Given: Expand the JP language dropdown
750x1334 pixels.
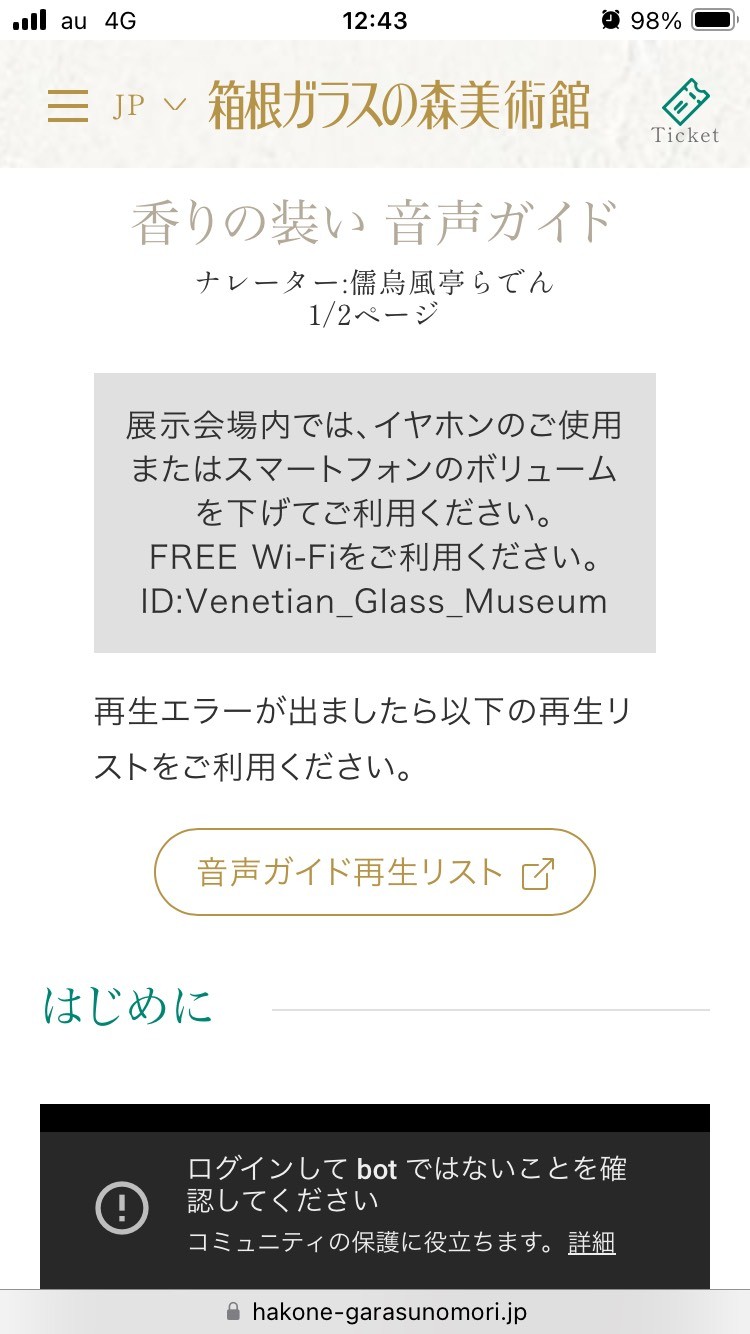Looking at the screenshot, I should tap(149, 105).
